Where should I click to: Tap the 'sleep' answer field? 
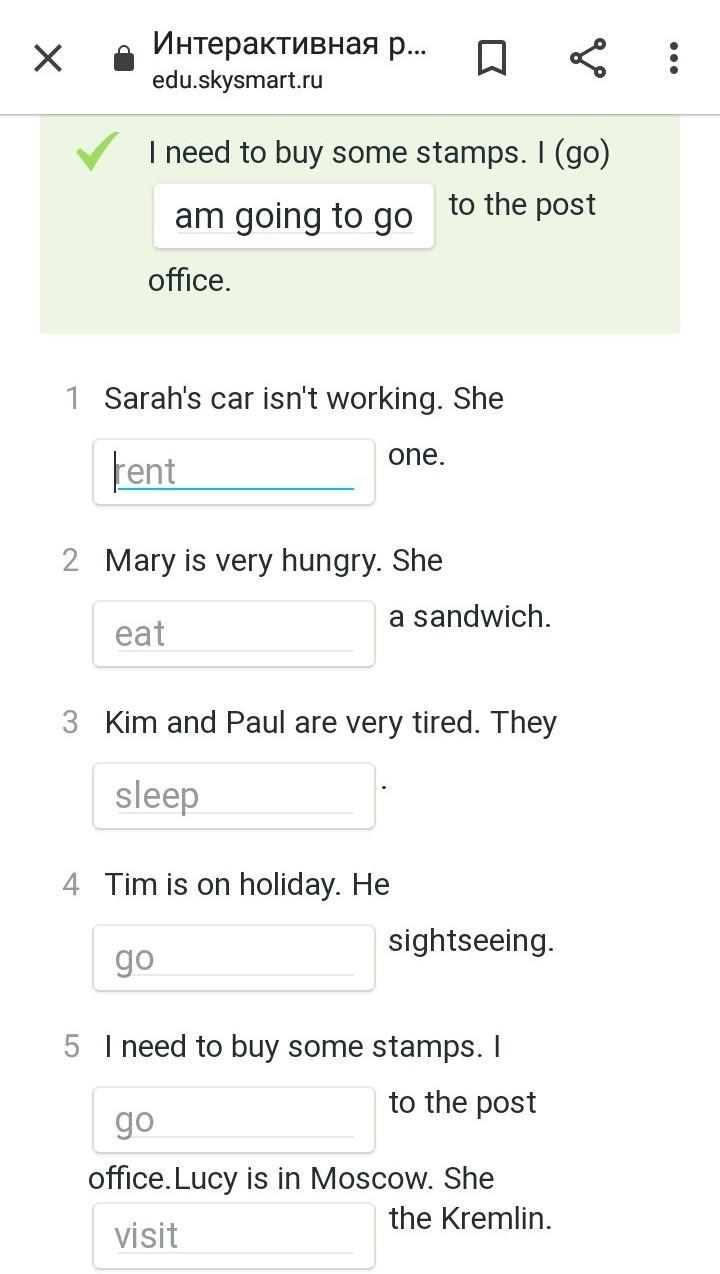coord(234,796)
